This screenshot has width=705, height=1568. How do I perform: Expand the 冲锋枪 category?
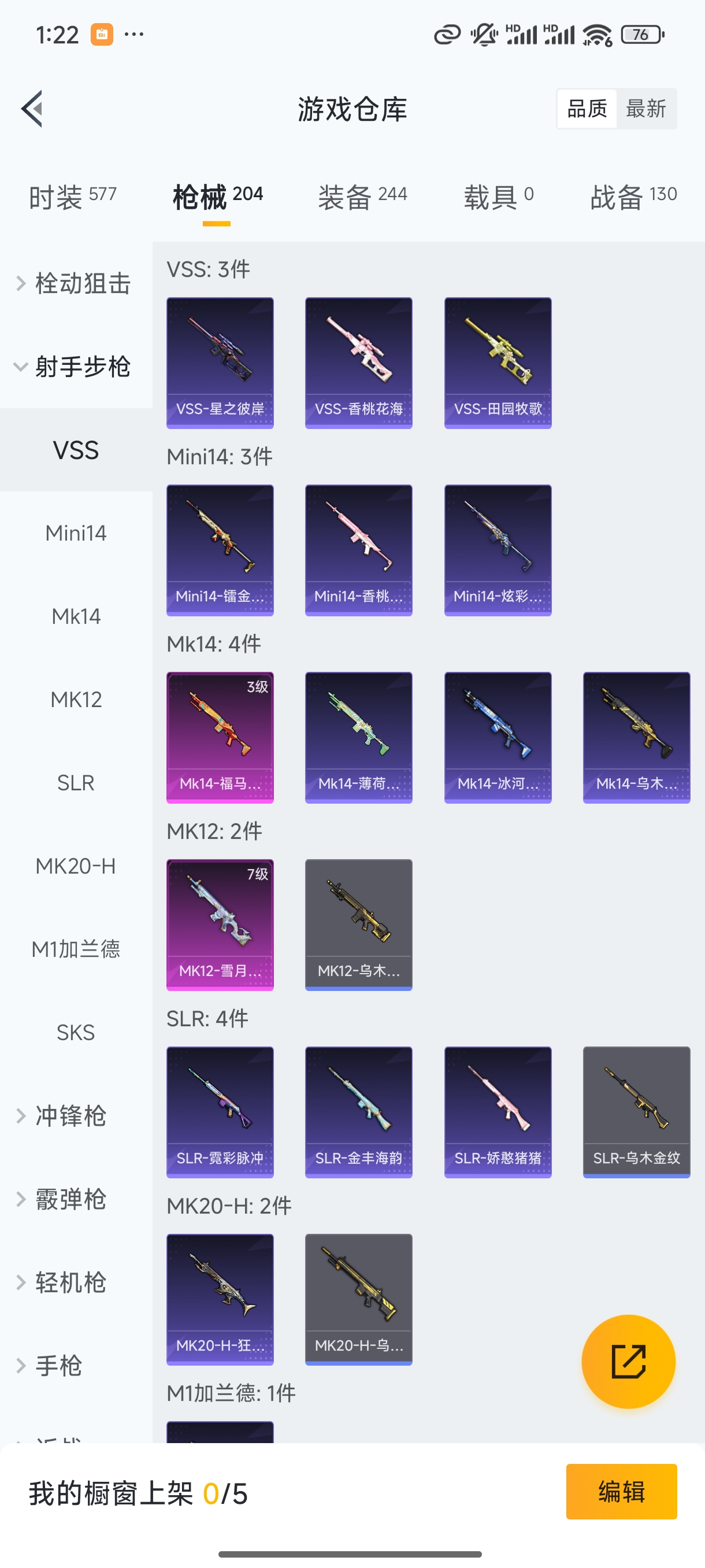[x=70, y=1116]
